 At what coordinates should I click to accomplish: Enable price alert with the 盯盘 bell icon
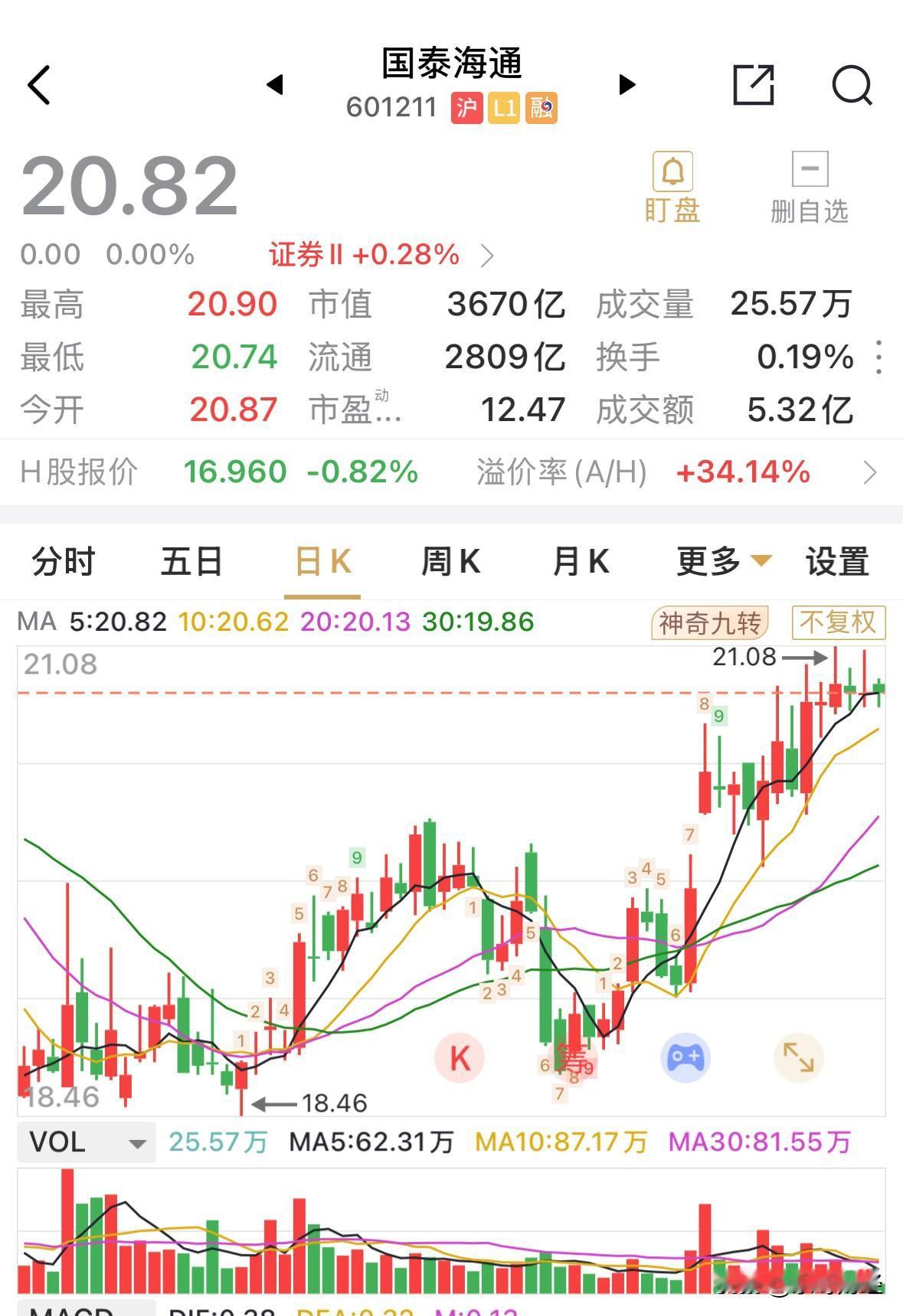(x=672, y=184)
